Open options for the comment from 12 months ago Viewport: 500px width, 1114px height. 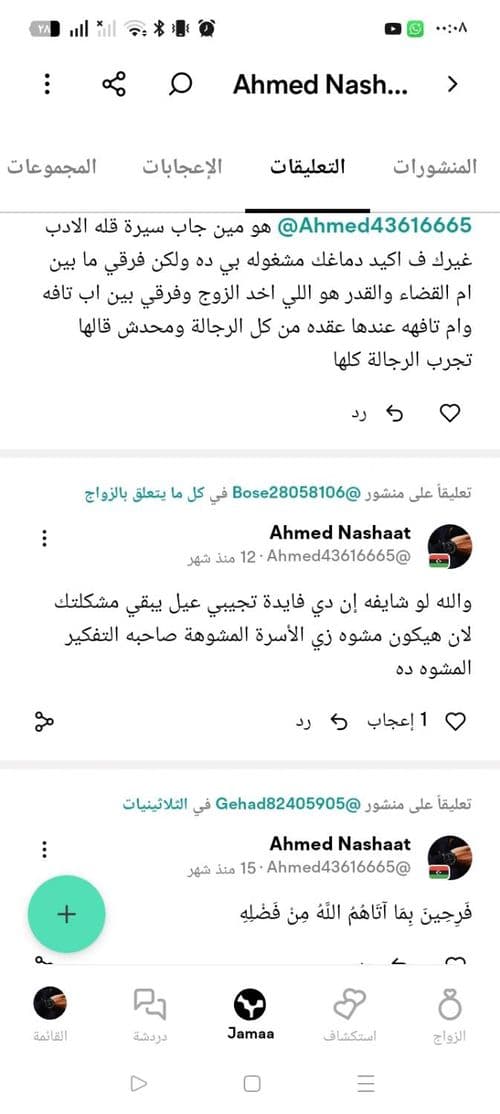pos(44,538)
